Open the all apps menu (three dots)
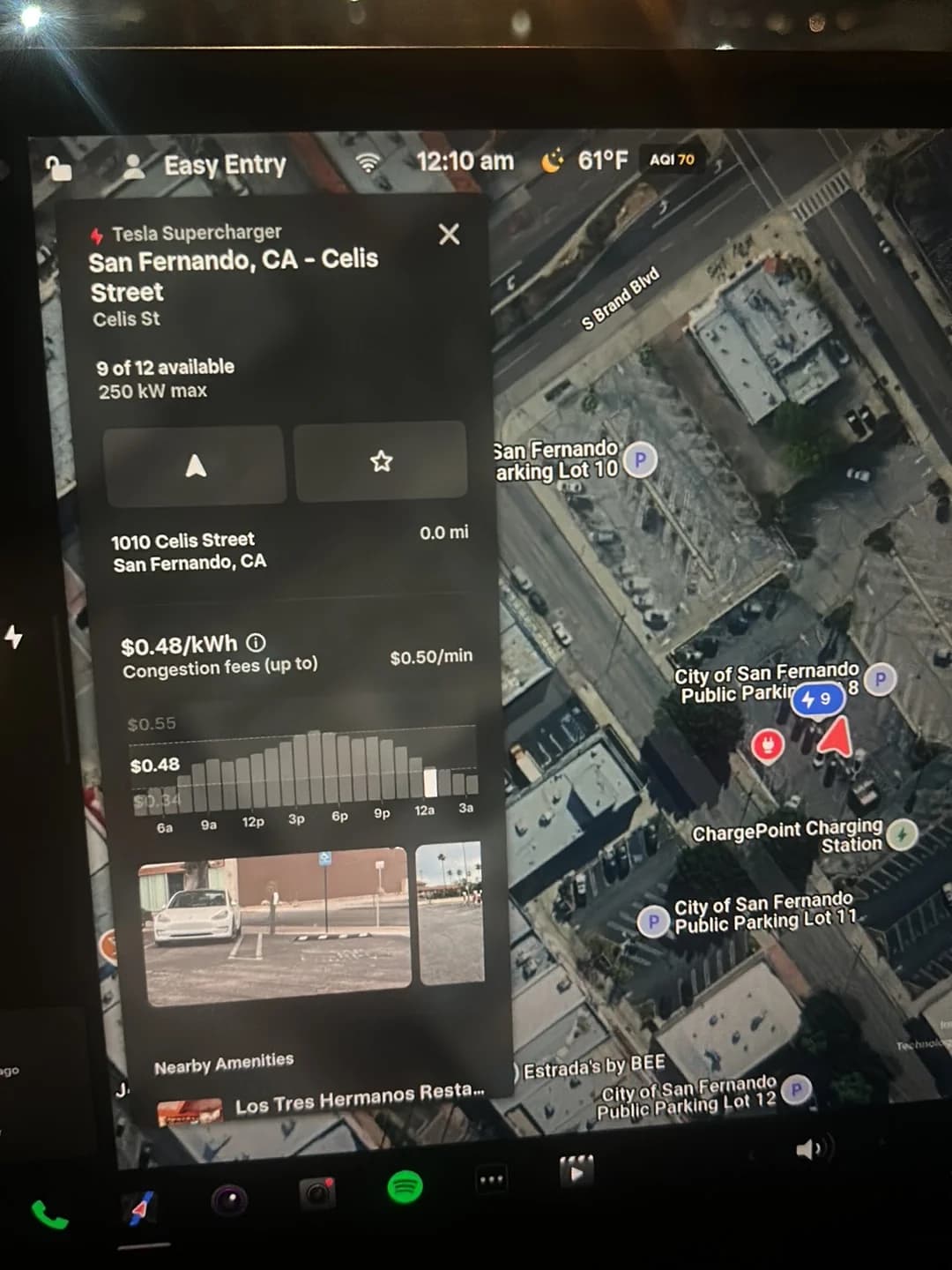 point(491,1179)
